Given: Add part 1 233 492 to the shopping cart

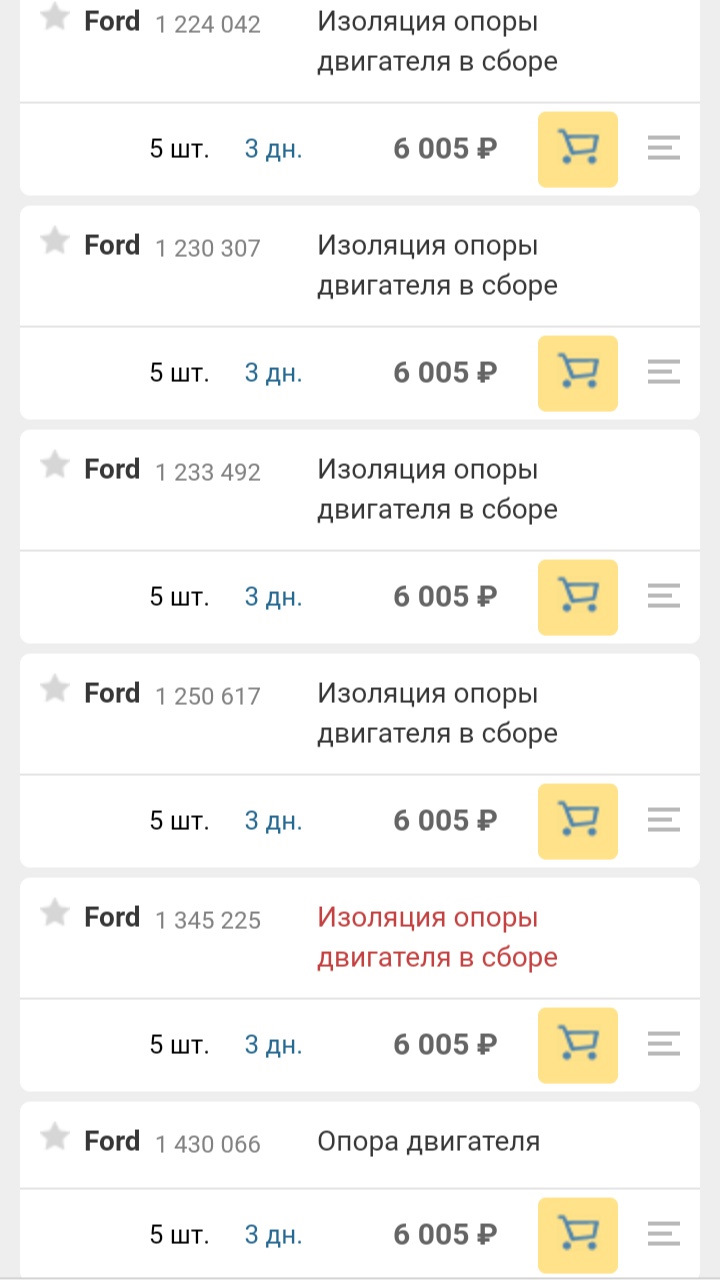Looking at the screenshot, I should click(577, 597).
